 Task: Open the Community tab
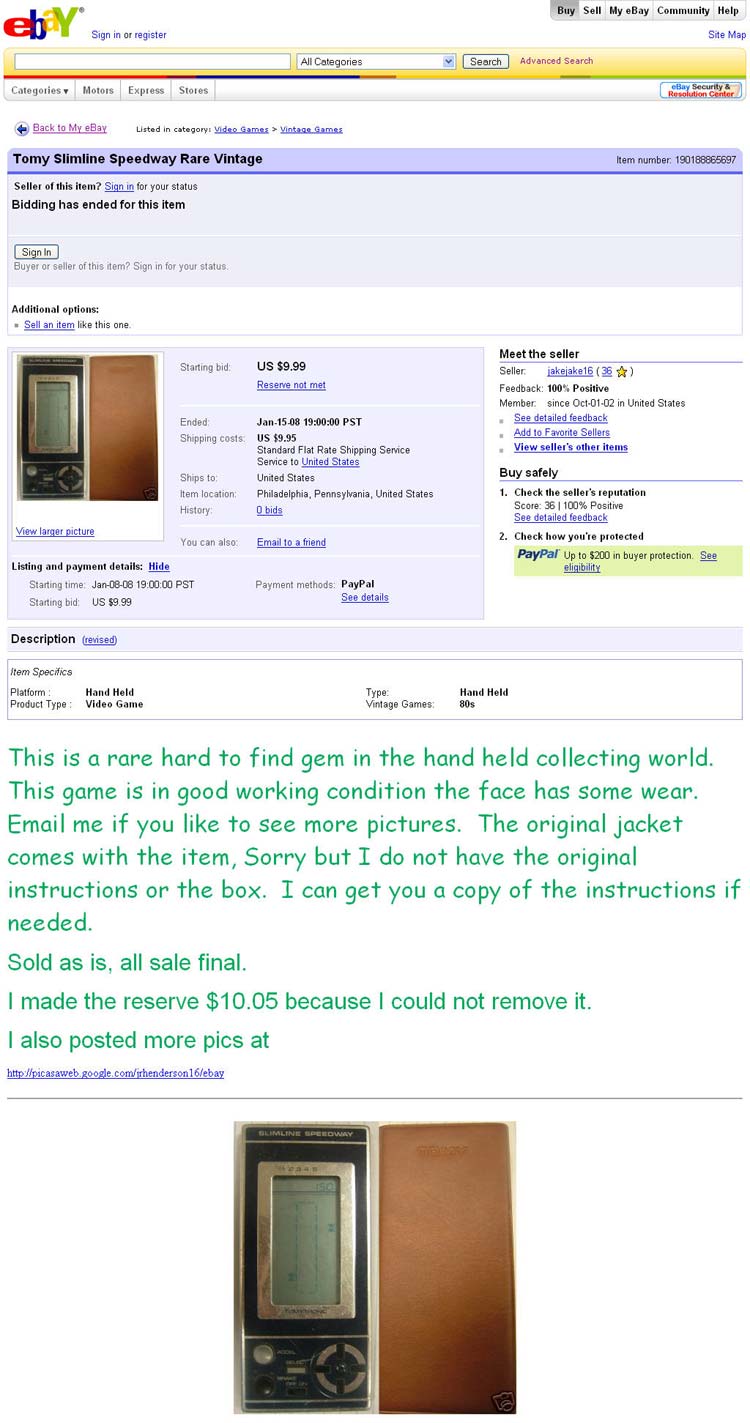click(x=683, y=10)
